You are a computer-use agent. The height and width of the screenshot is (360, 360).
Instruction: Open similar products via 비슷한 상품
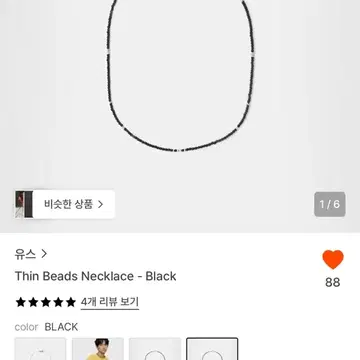65,204
